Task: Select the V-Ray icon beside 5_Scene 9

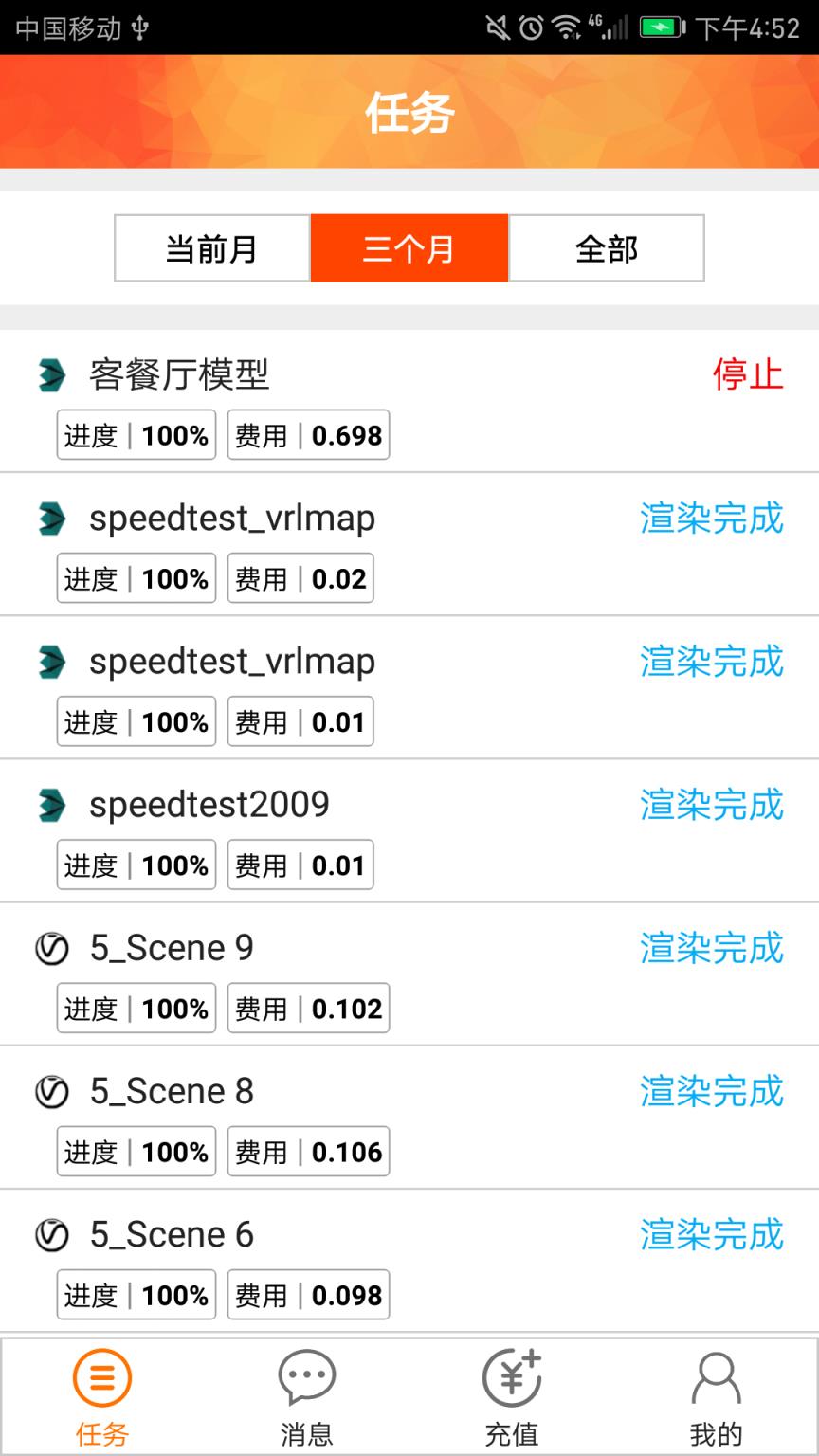Action: [x=52, y=948]
